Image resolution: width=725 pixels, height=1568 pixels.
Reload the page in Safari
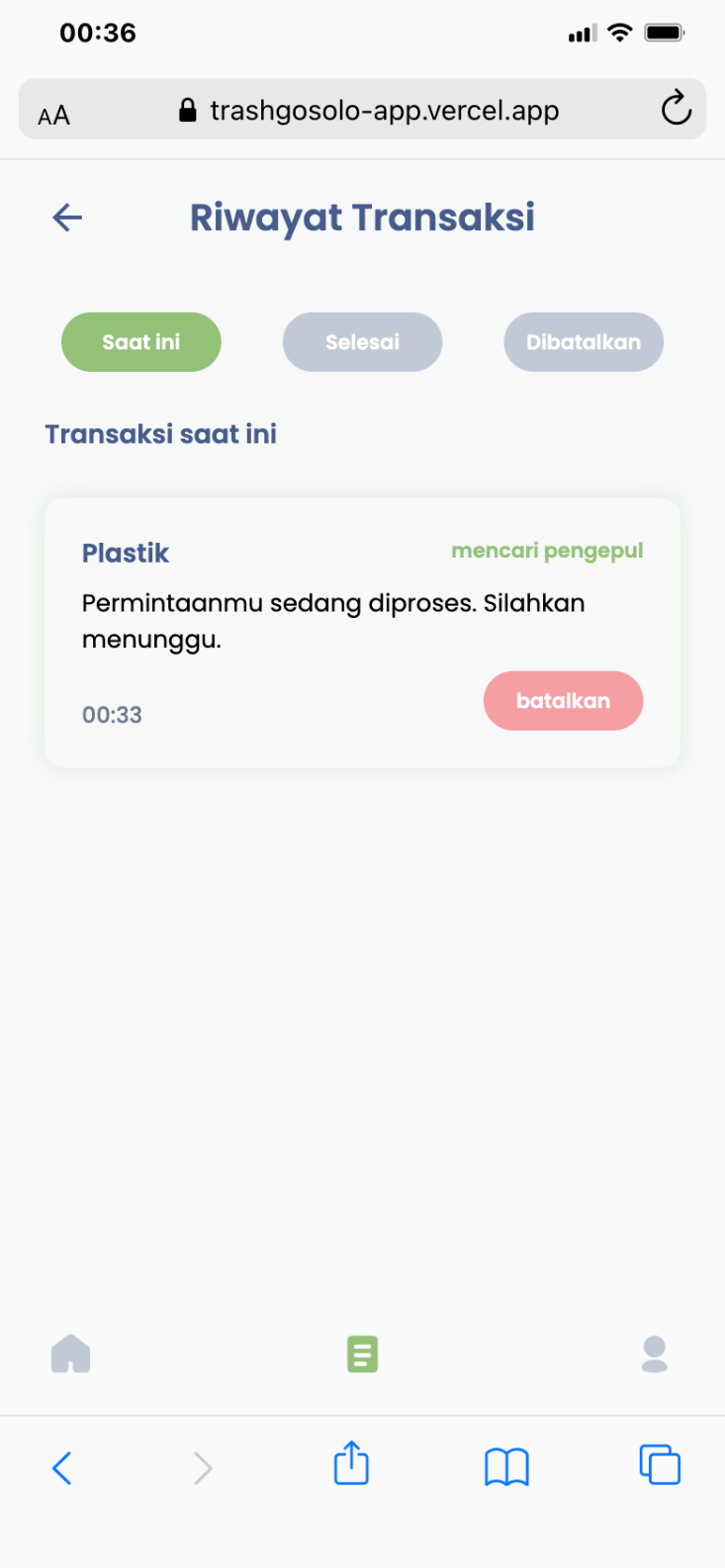click(676, 109)
